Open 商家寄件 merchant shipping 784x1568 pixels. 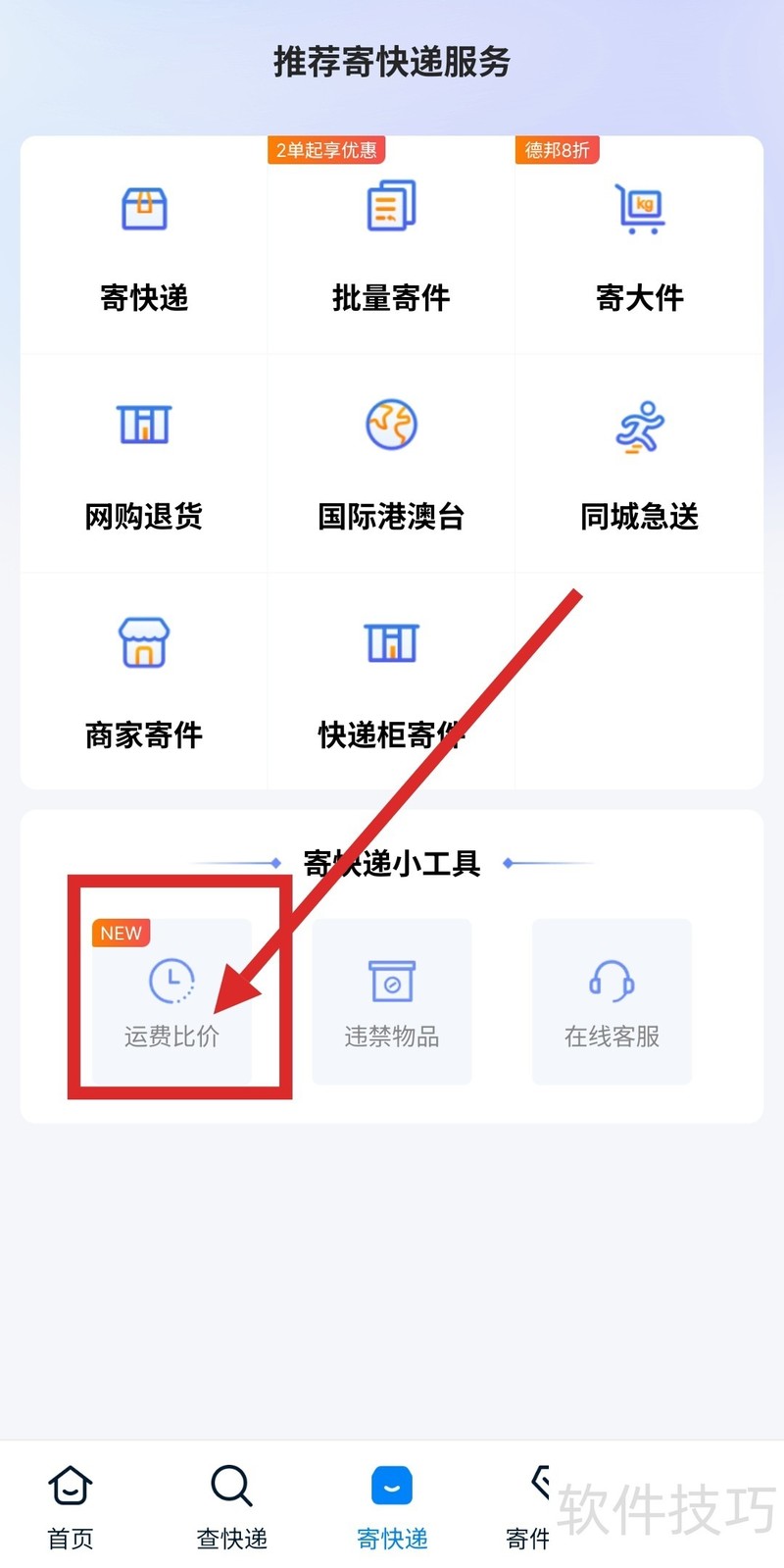pyautogui.click(x=144, y=682)
